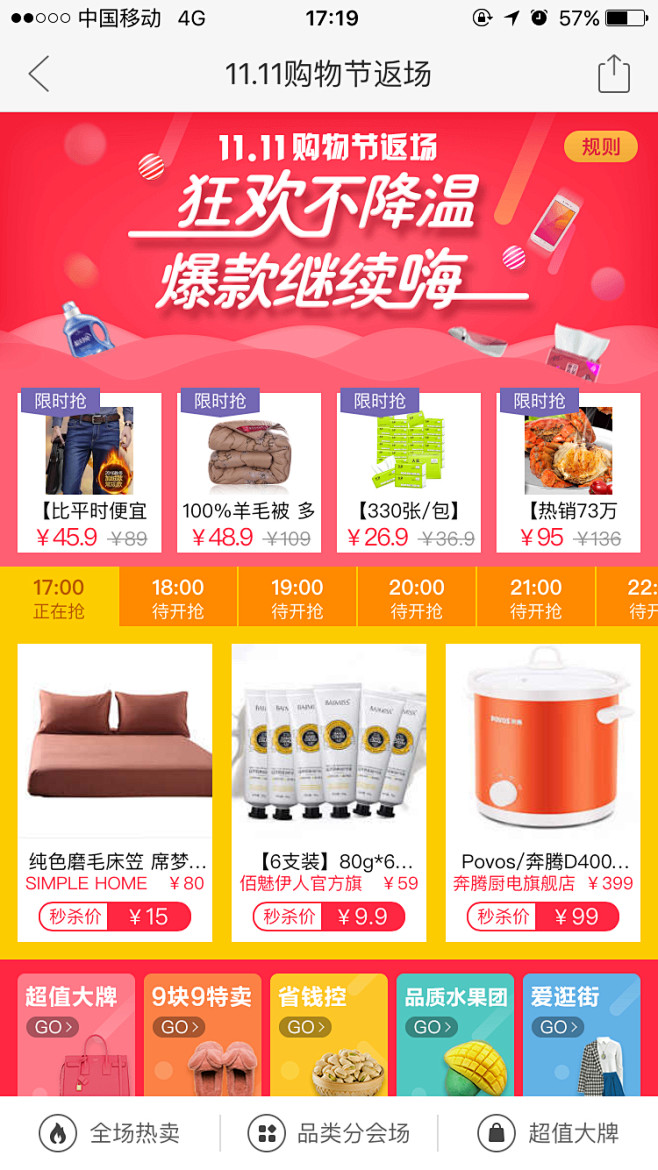
Task: Switch to the 全场热卖 bottom tab
Action: tap(110, 1133)
